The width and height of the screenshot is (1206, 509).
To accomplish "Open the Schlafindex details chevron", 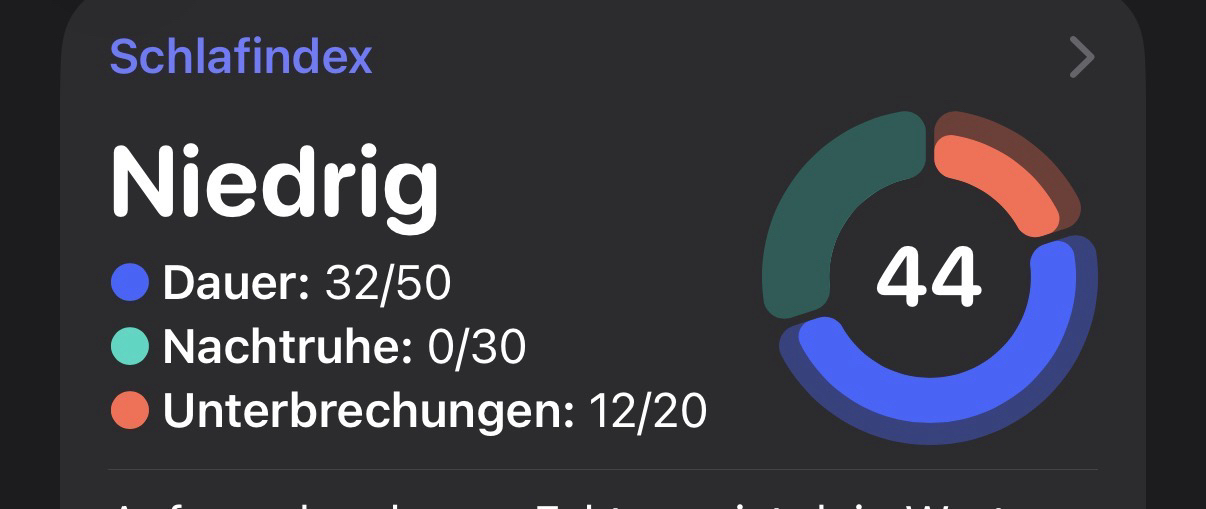I will pyautogui.click(x=1082, y=58).
